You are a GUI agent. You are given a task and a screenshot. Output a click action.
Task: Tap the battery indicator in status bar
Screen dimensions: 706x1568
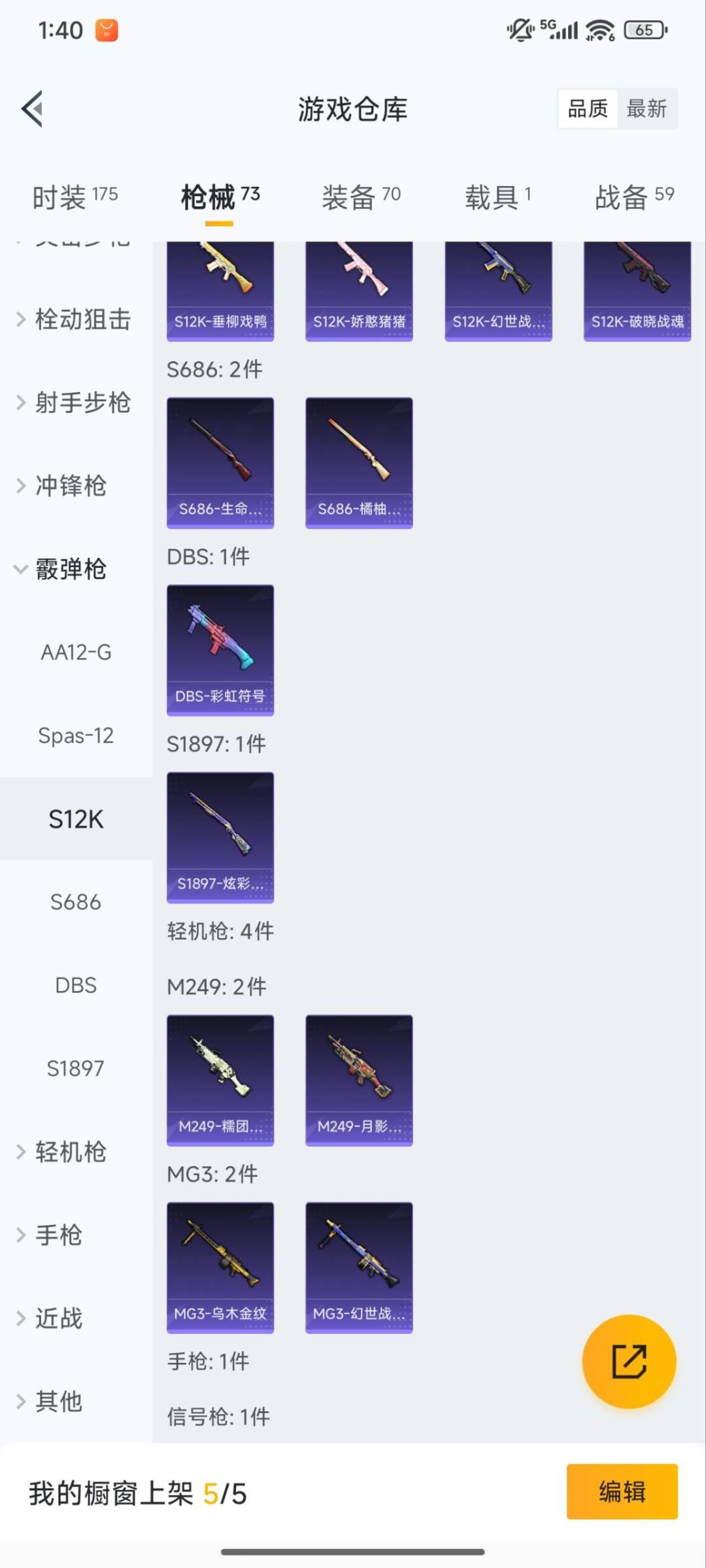click(646, 29)
